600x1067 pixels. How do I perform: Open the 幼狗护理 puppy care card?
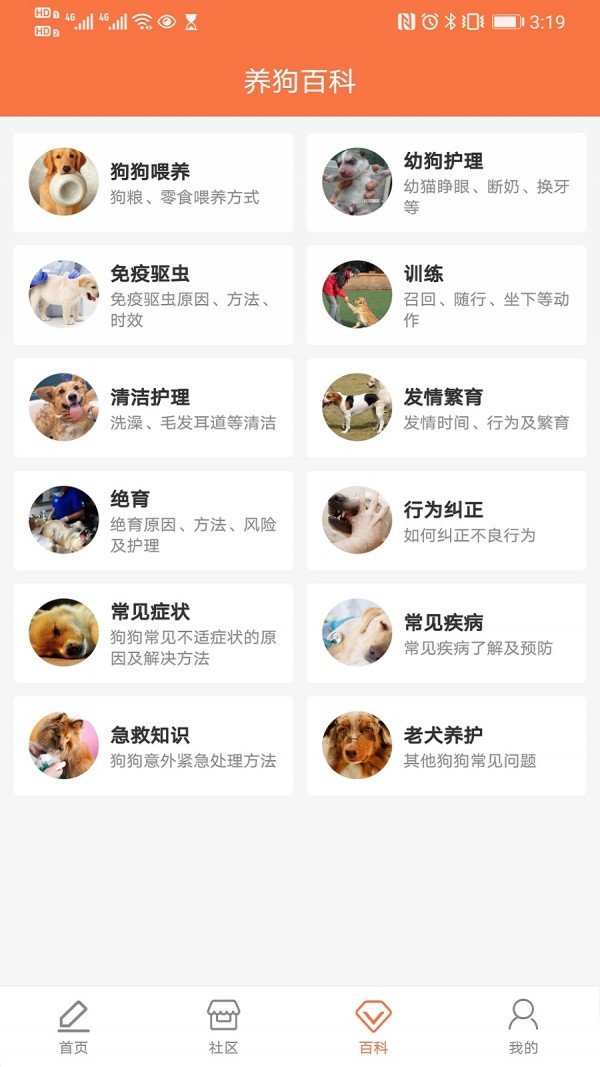click(x=446, y=183)
